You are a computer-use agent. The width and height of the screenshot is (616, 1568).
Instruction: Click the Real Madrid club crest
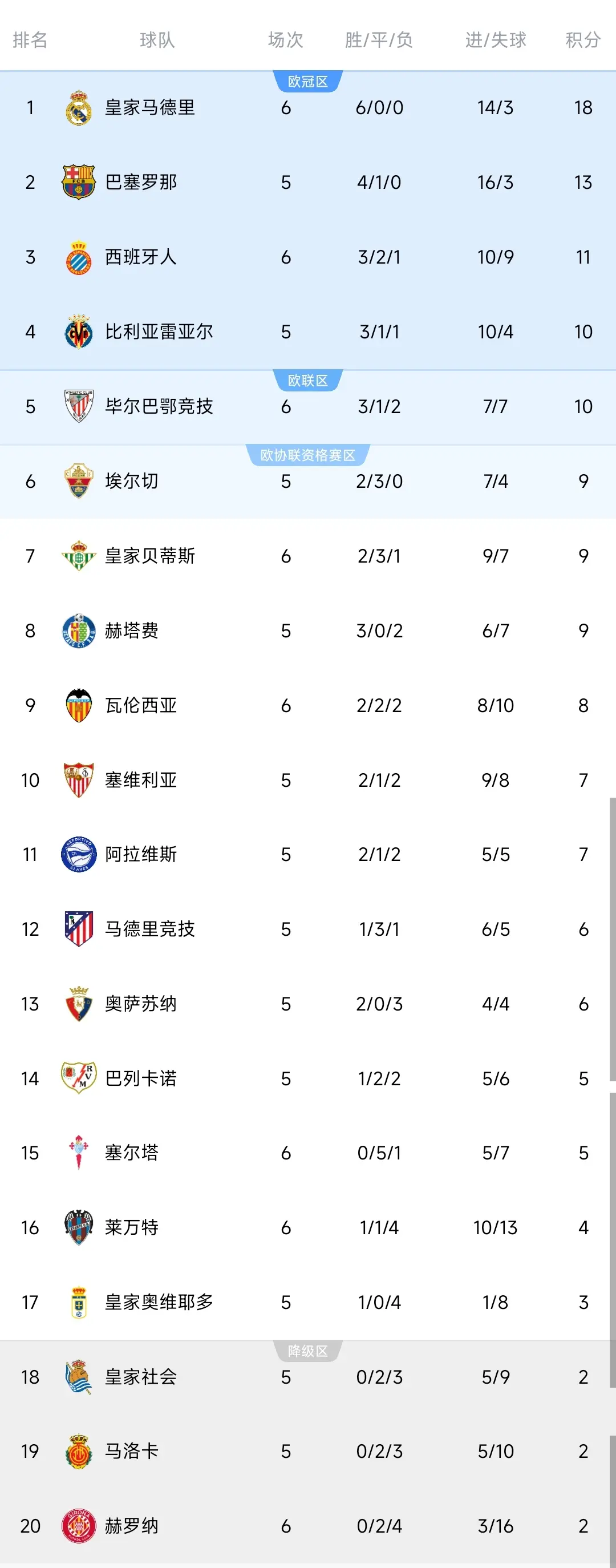(79, 107)
